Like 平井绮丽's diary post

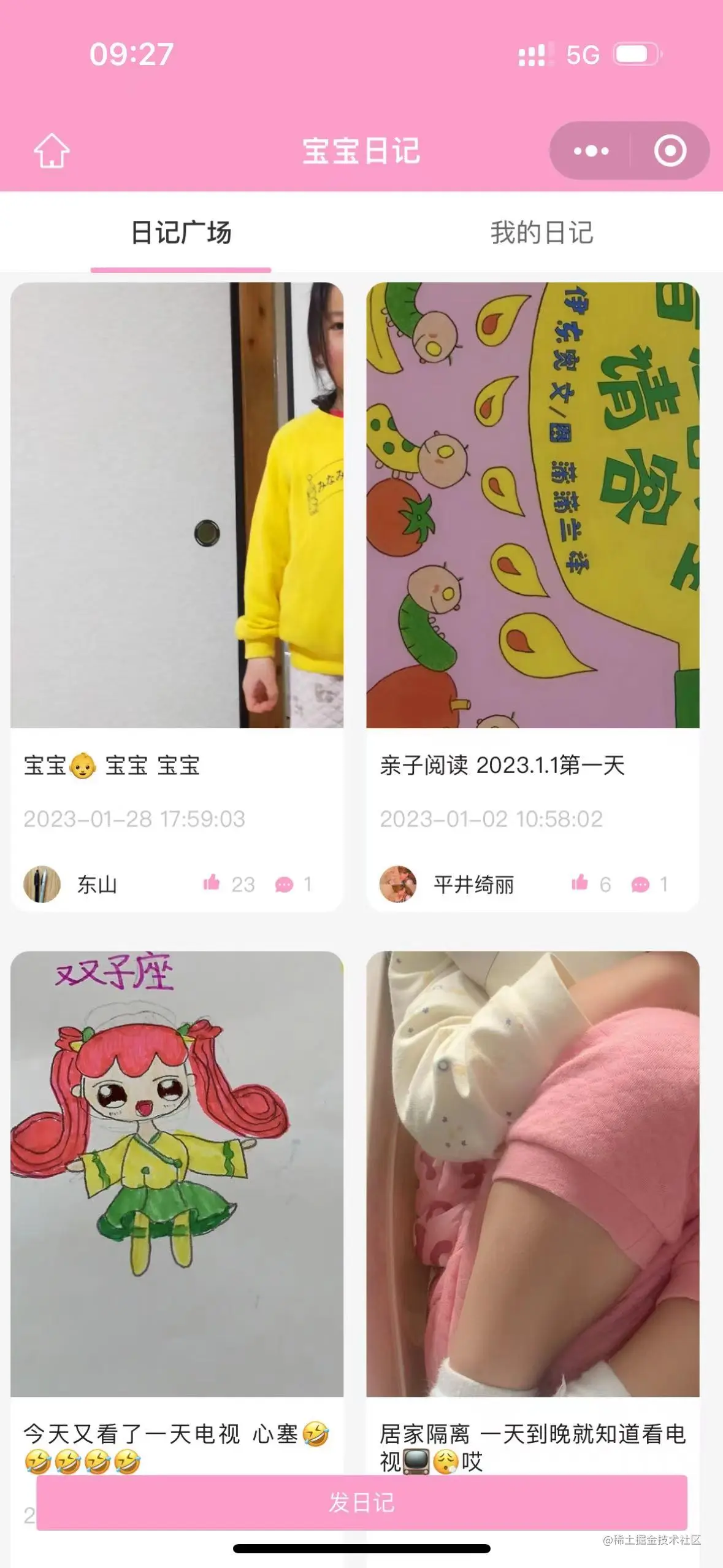580,883
